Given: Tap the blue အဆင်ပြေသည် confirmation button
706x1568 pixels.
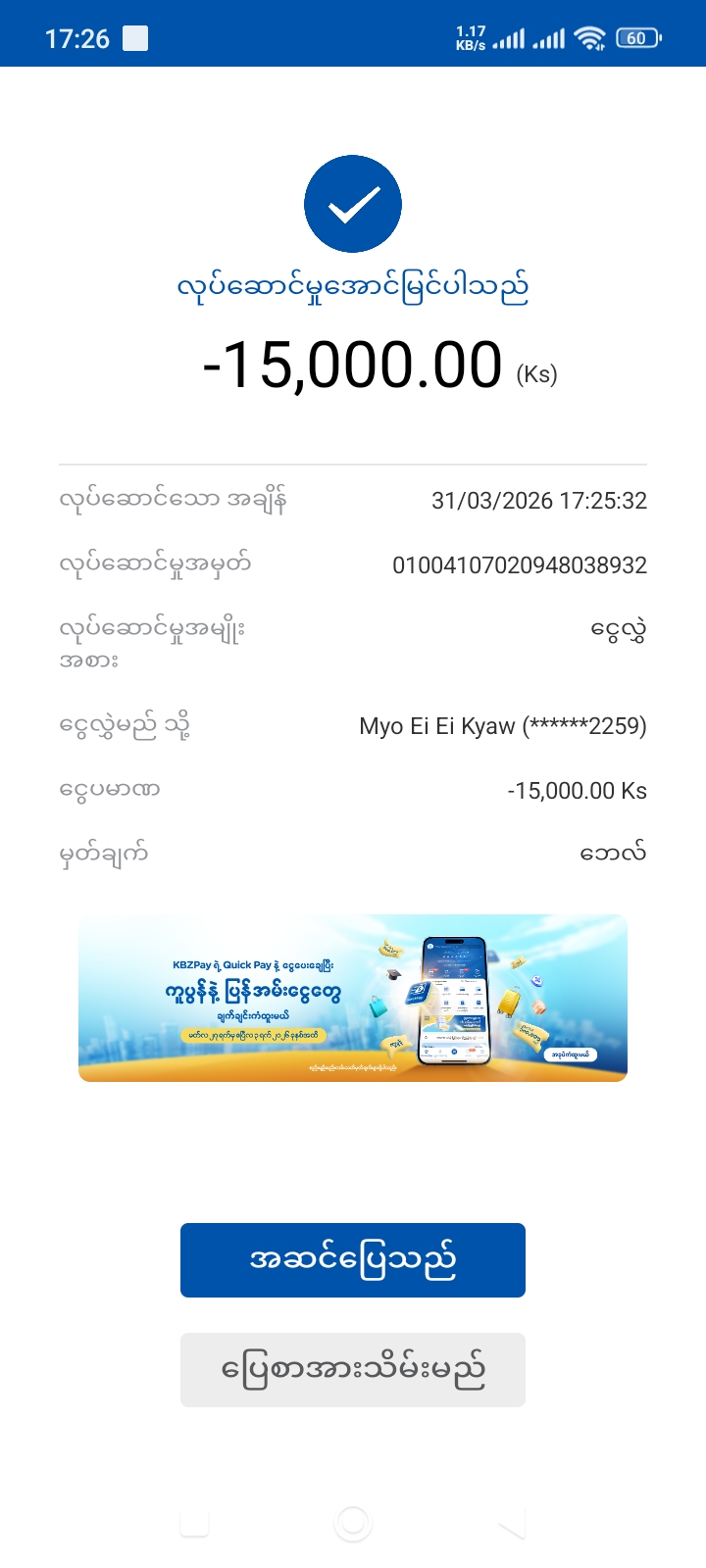Looking at the screenshot, I should (x=353, y=1259).
